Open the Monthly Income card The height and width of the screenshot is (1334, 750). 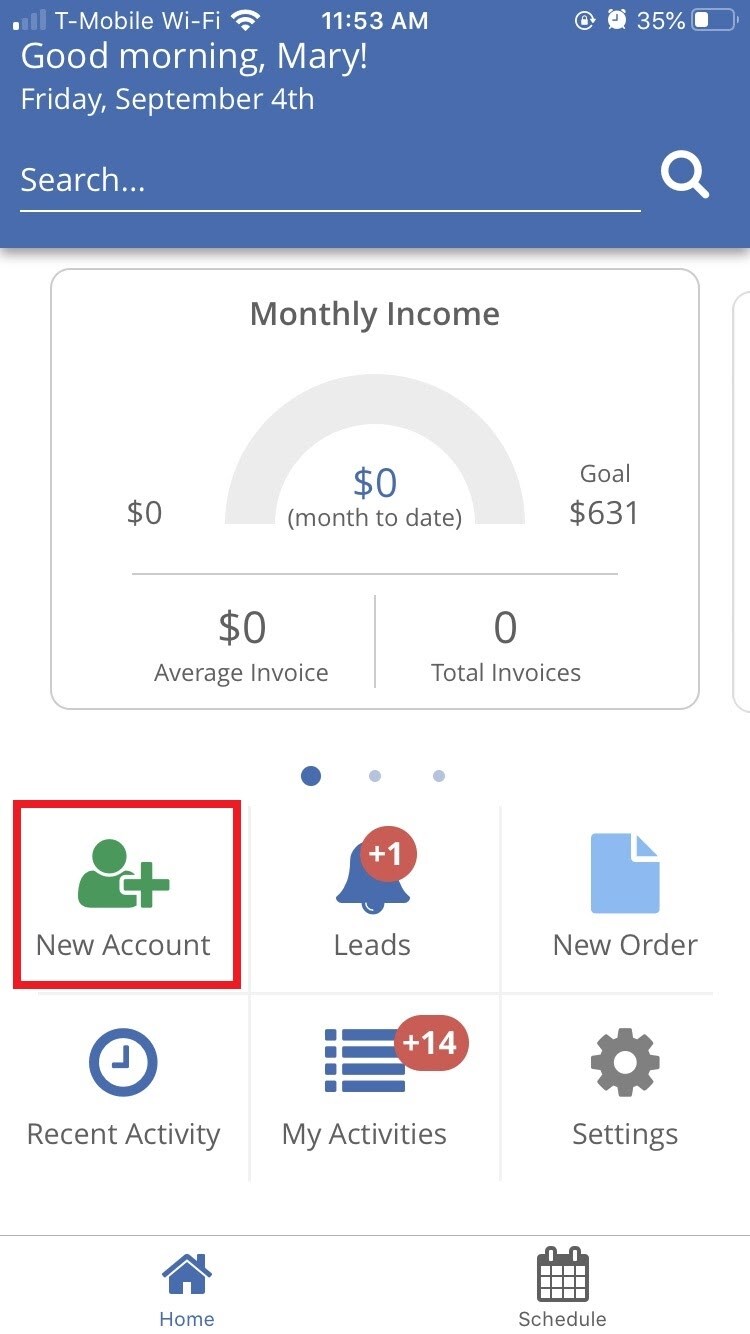point(375,489)
